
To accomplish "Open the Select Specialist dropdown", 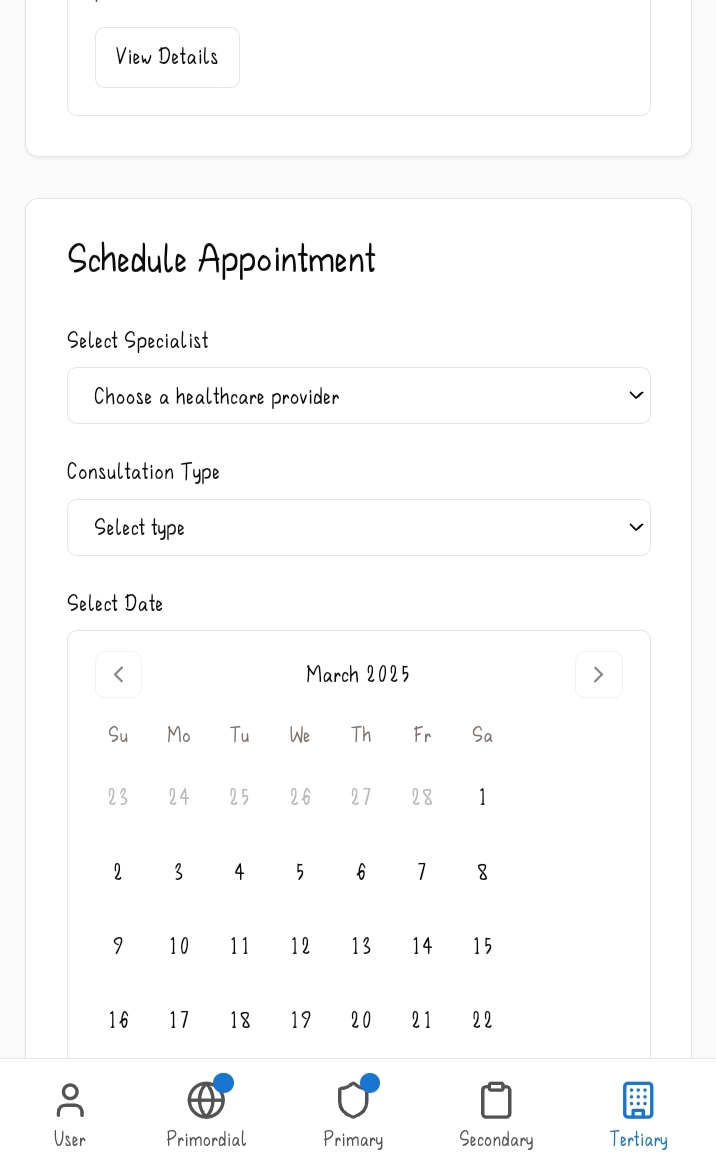I will [x=358, y=396].
